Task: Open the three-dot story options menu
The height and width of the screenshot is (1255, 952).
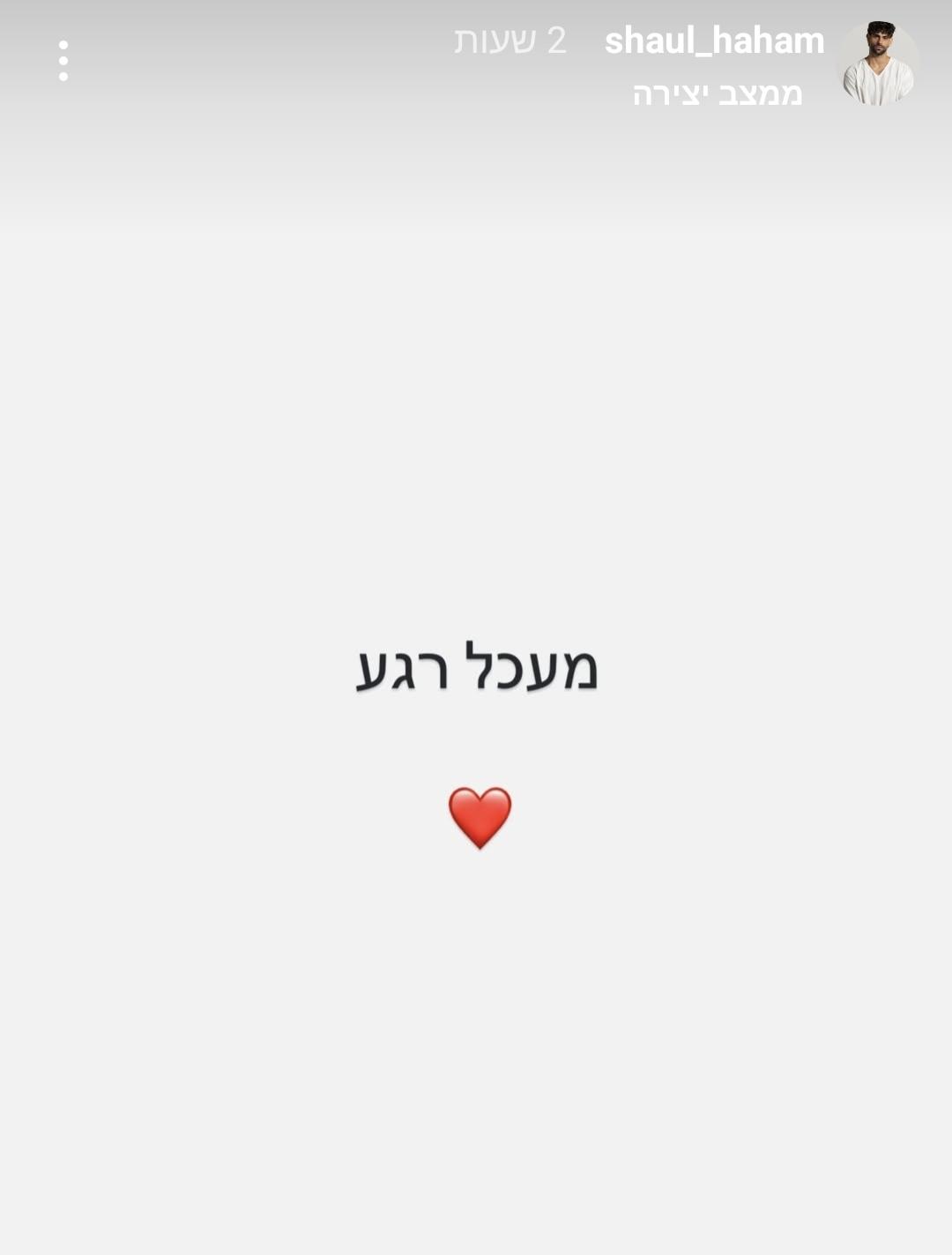Action: [x=63, y=61]
